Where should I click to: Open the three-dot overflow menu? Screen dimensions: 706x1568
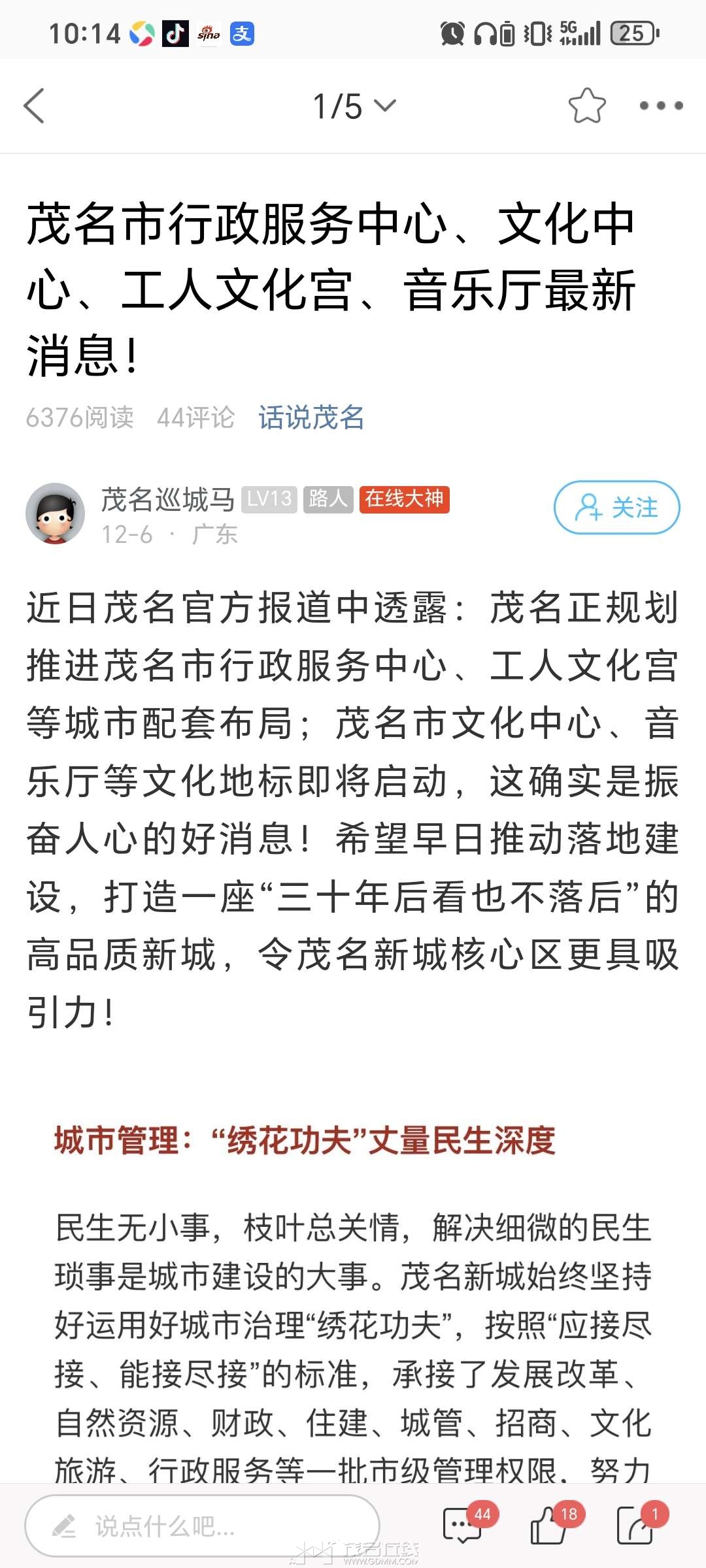pyautogui.click(x=661, y=106)
